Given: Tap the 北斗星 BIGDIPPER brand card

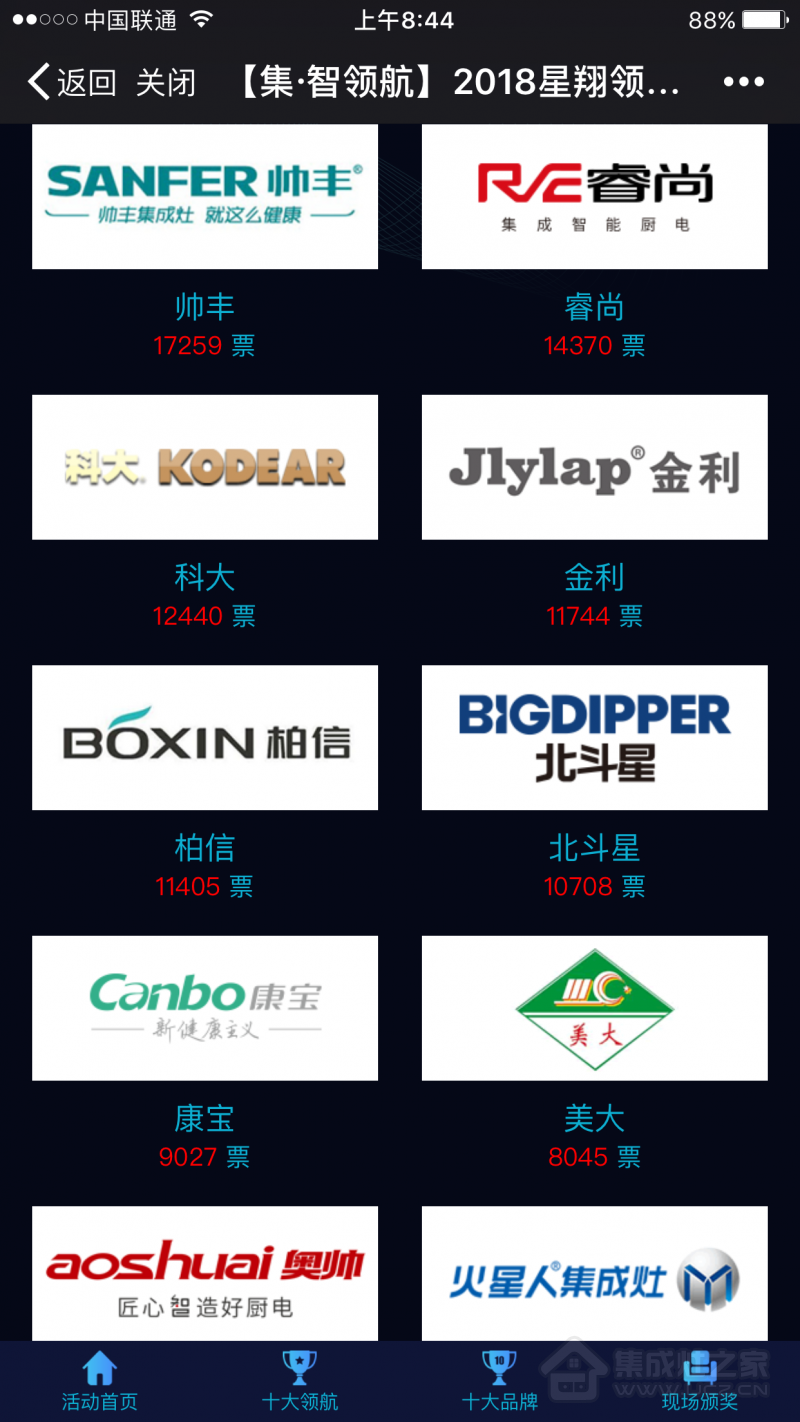Looking at the screenshot, I should click(x=594, y=738).
